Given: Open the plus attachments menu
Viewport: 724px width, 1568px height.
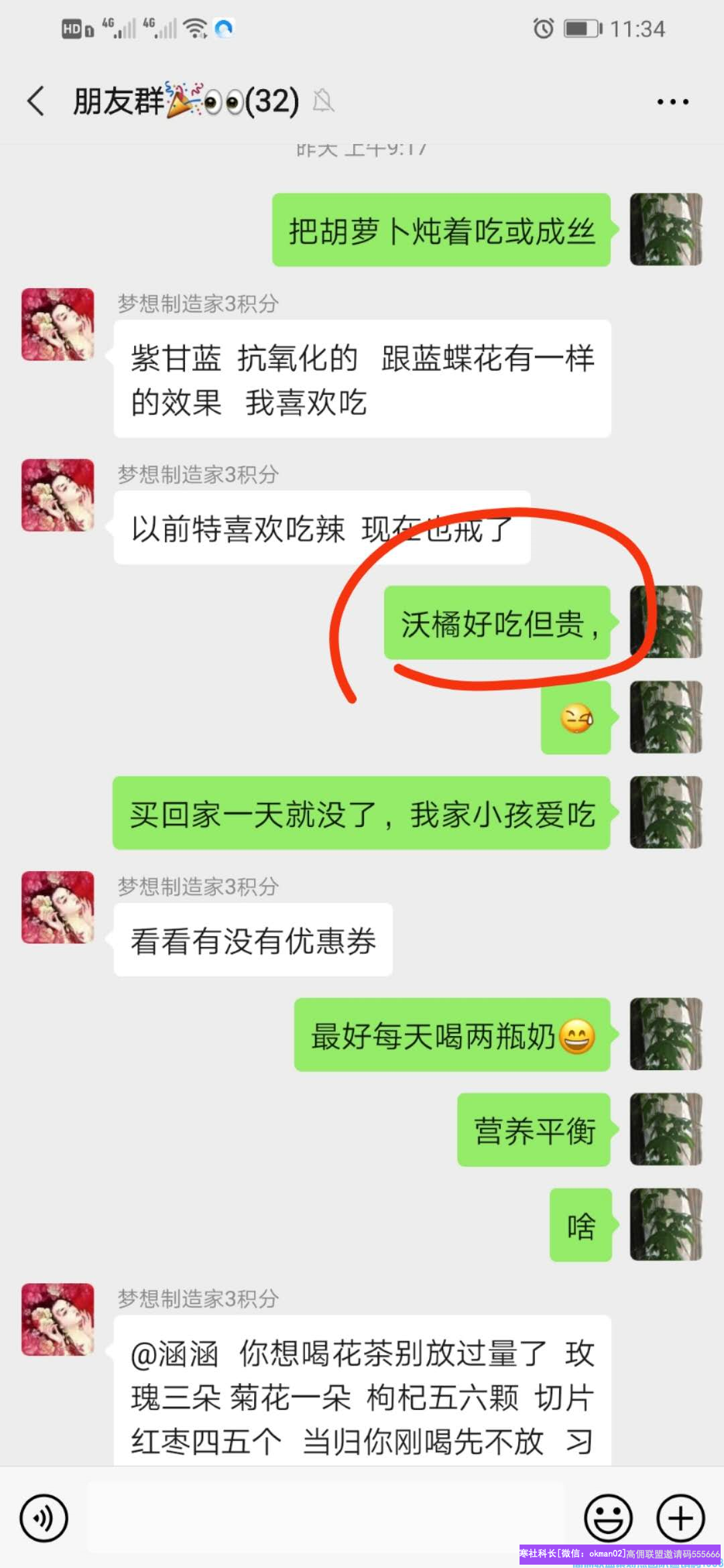Looking at the screenshot, I should 680,1518.
